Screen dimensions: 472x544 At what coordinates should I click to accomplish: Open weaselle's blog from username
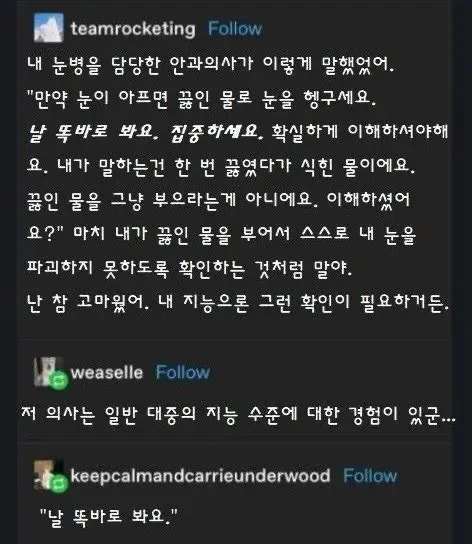coord(107,373)
